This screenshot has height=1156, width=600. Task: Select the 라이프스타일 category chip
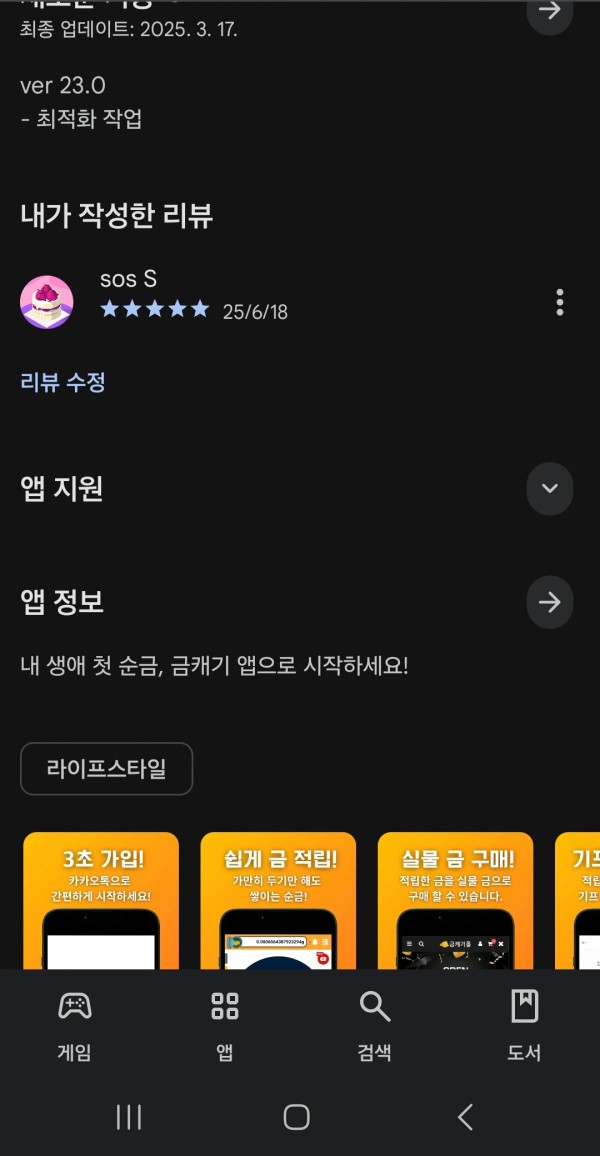(106, 769)
